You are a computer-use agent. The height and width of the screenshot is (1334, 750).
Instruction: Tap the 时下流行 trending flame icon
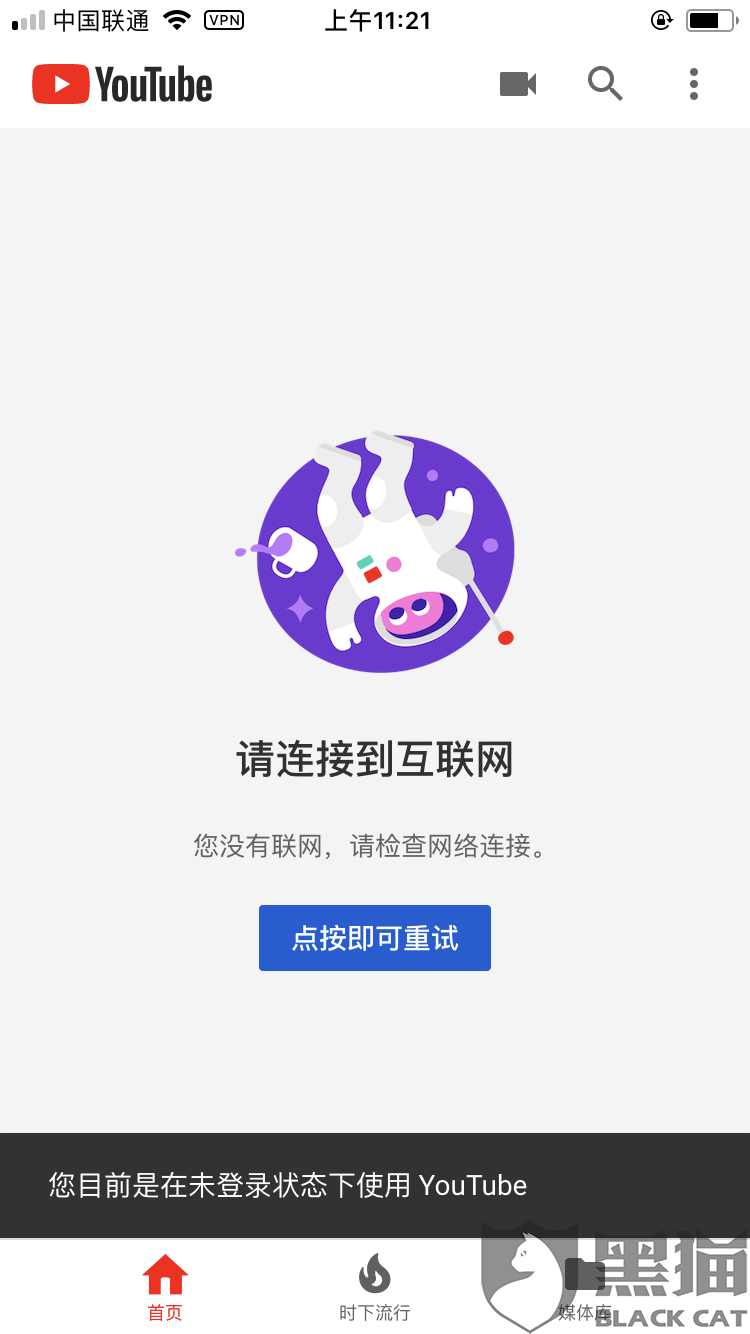click(374, 1274)
